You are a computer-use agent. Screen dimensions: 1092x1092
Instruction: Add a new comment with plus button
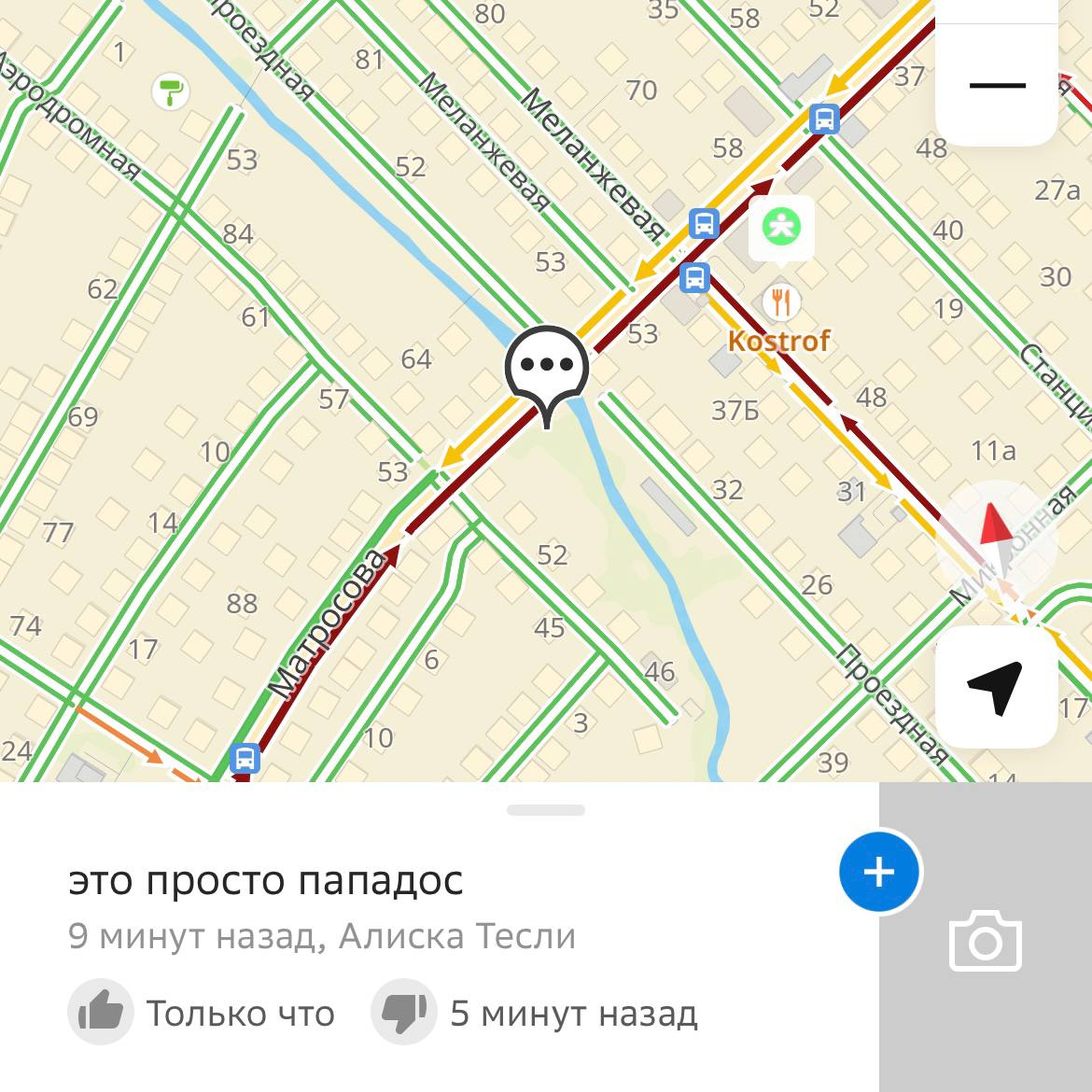point(879,872)
